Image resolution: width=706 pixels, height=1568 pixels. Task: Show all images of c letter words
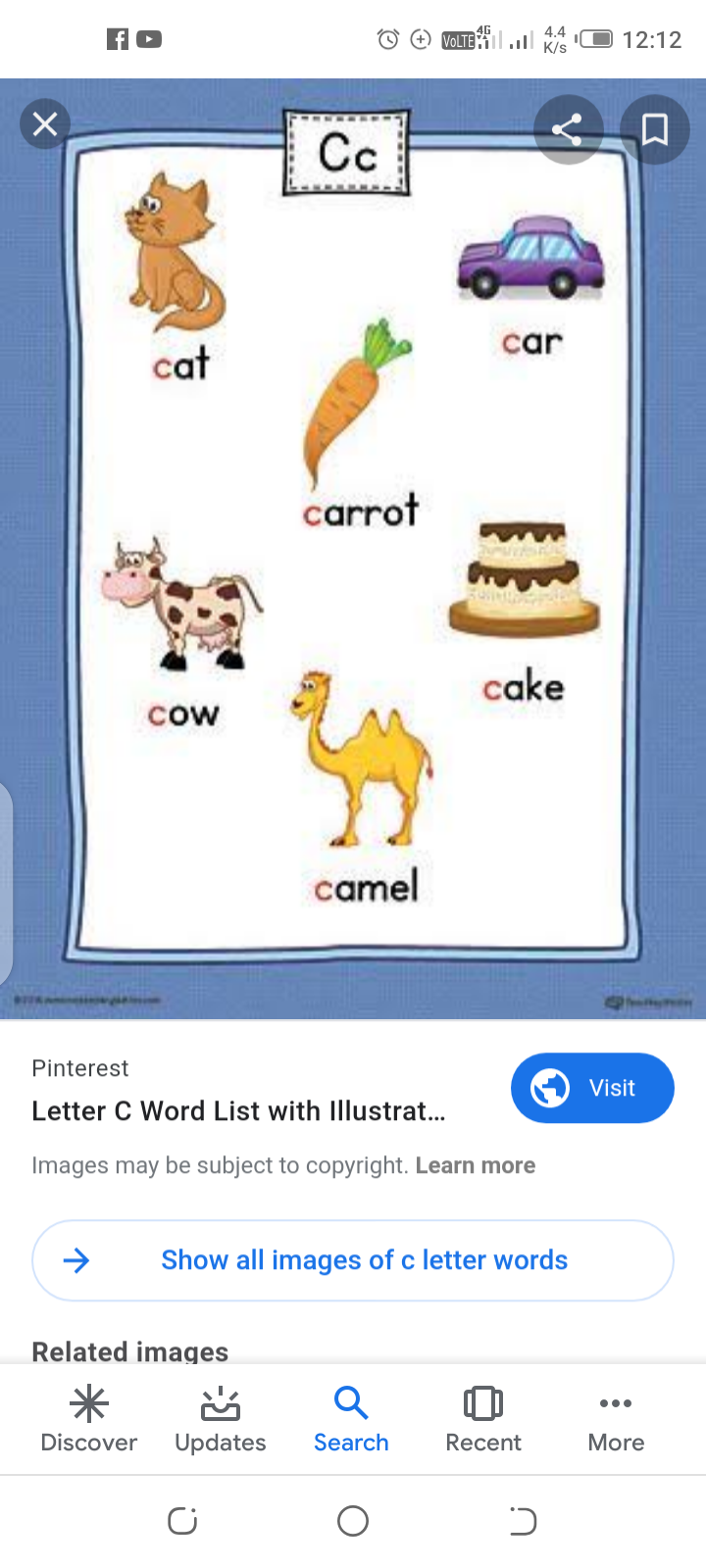(353, 1260)
